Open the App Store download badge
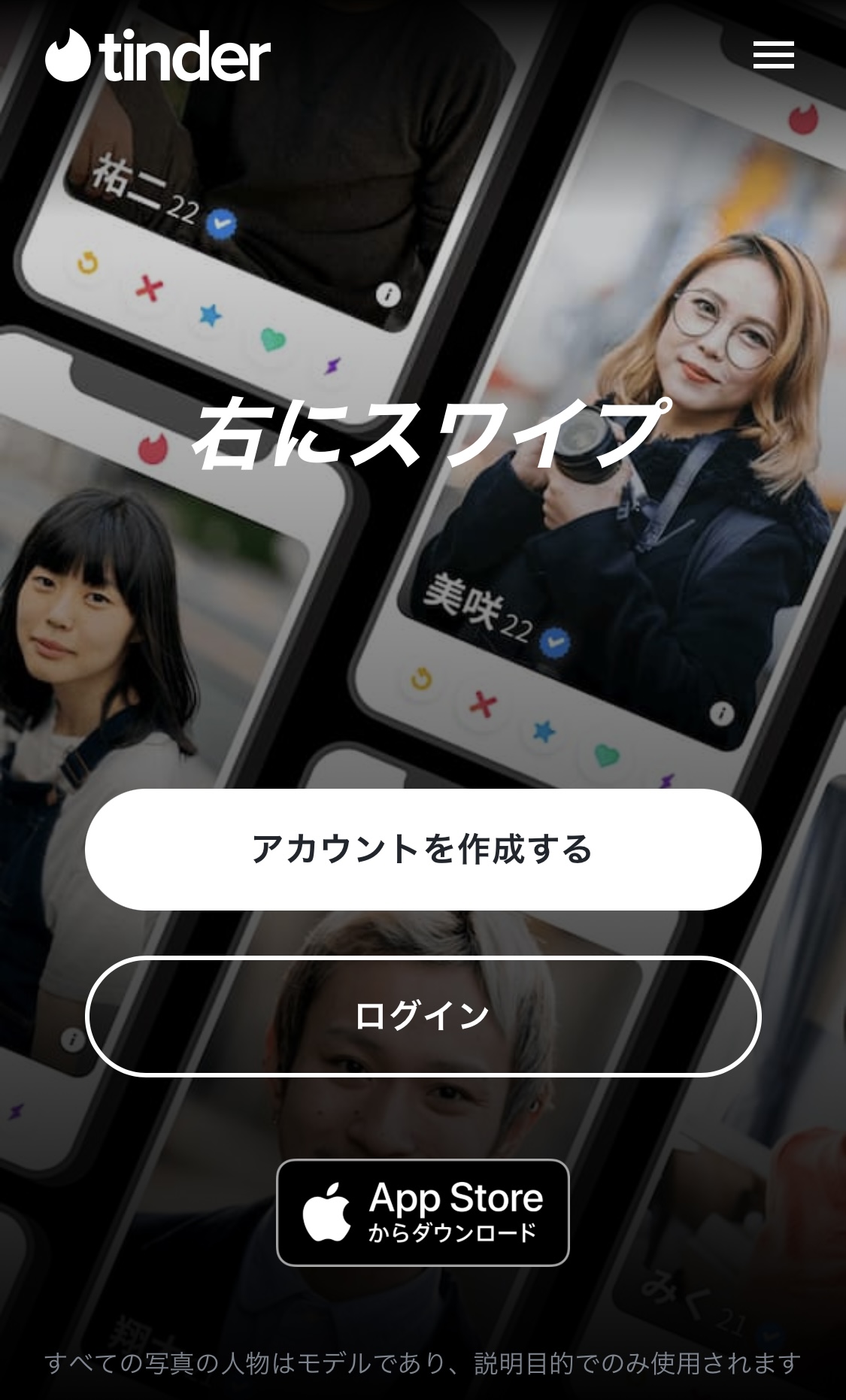846x1400 pixels. (x=423, y=1212)
